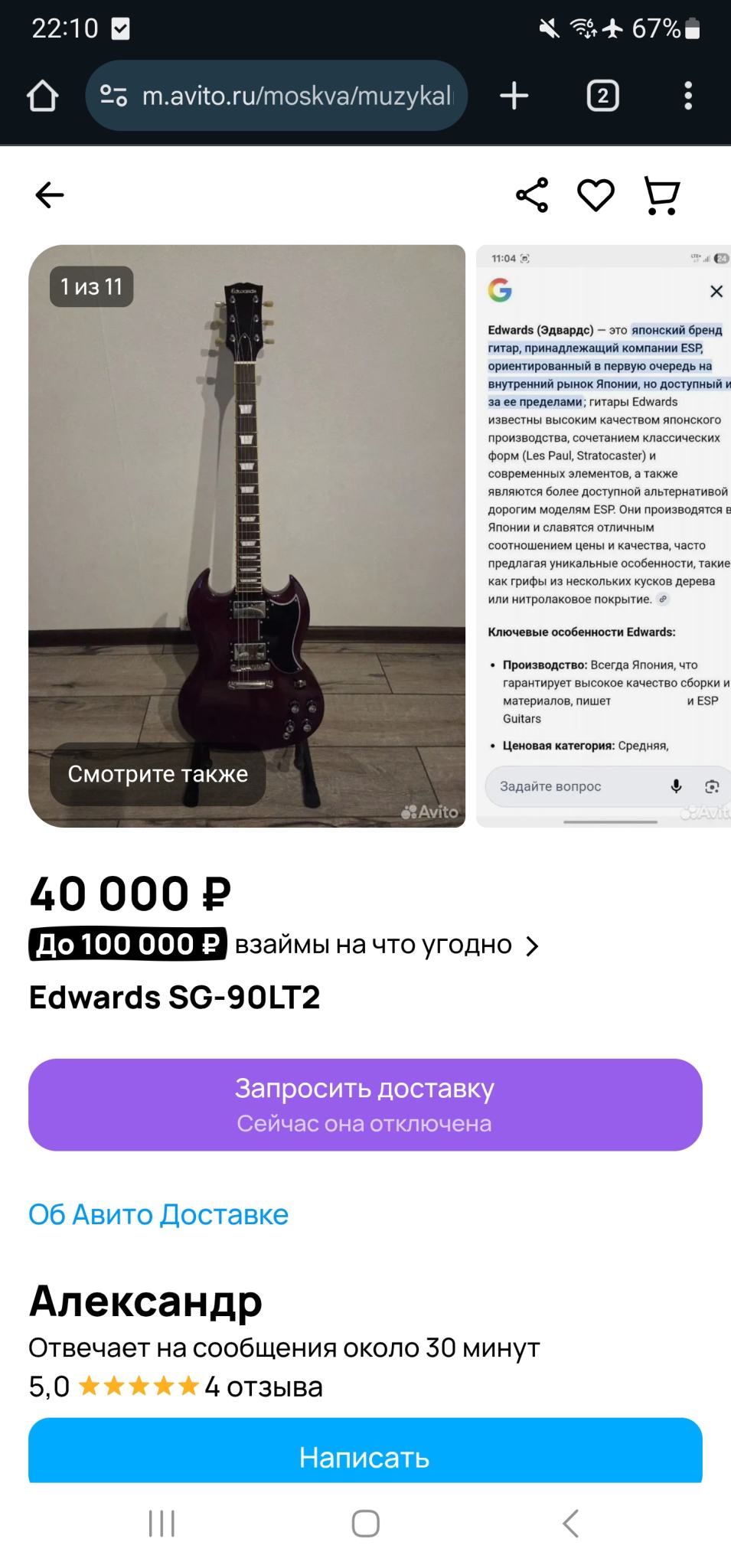Open the browser home page
The image size is (731, 1568).
pos(43,96)
